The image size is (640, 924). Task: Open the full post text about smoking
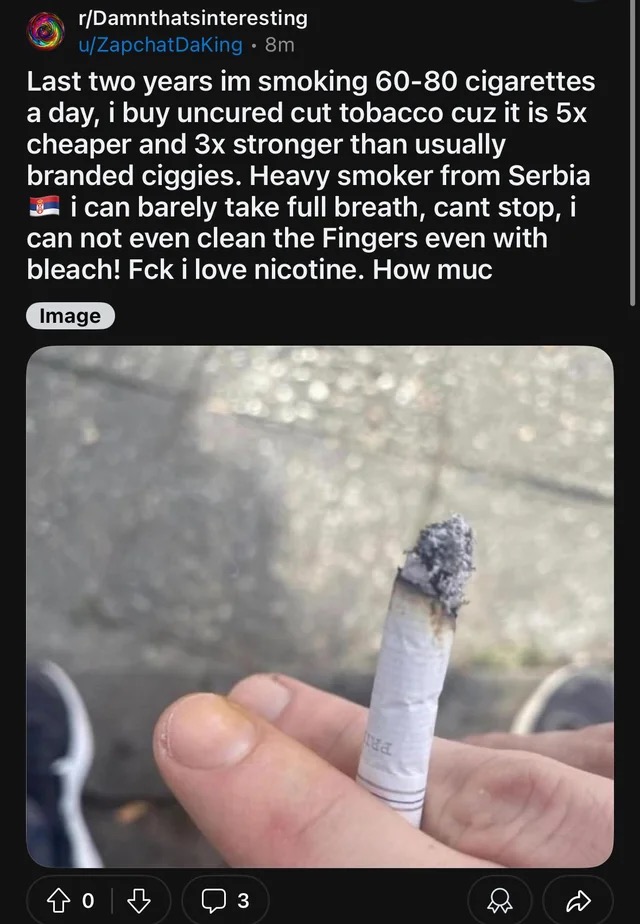310,175
